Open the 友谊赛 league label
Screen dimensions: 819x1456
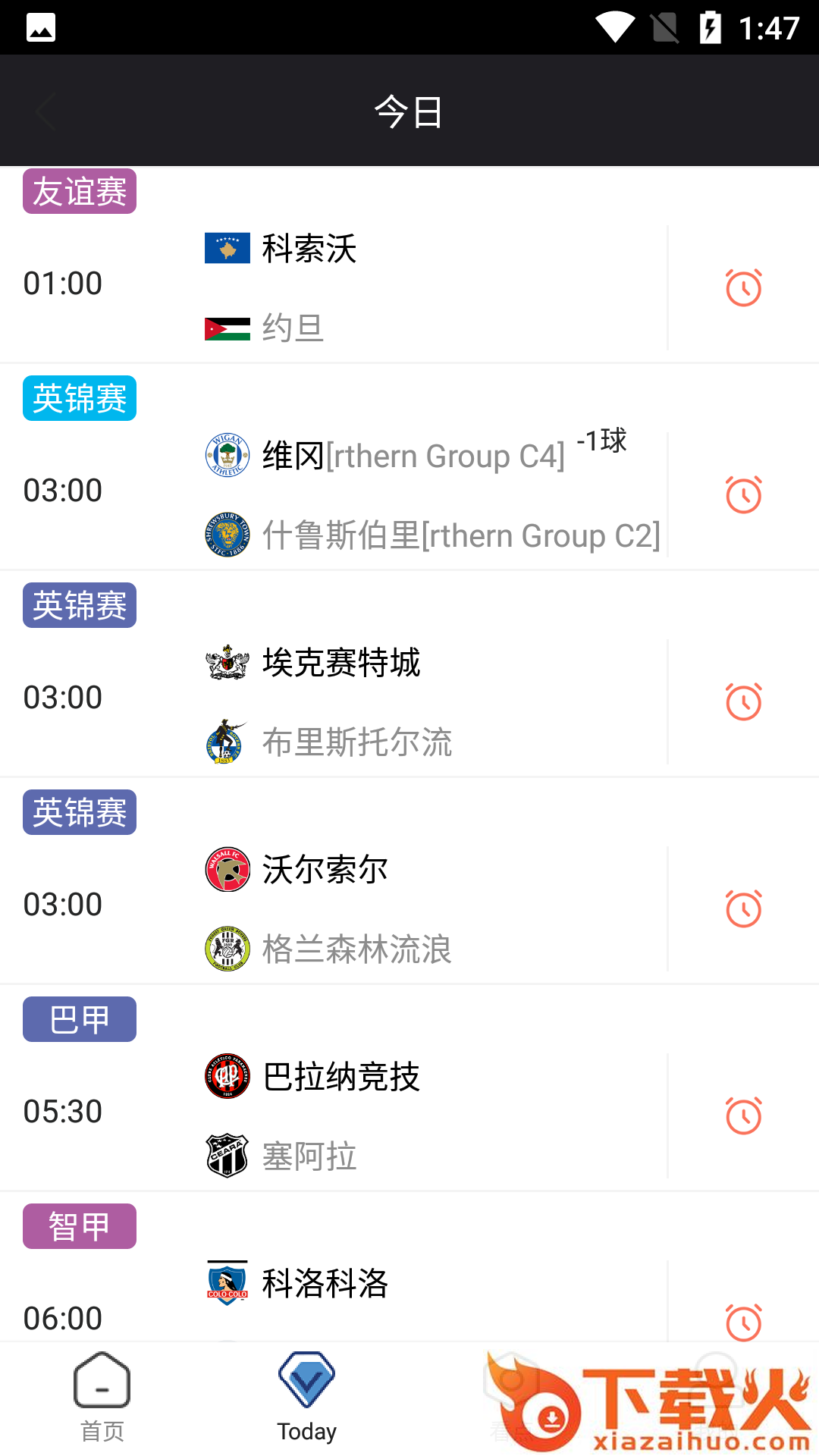[x=79, y=191]
